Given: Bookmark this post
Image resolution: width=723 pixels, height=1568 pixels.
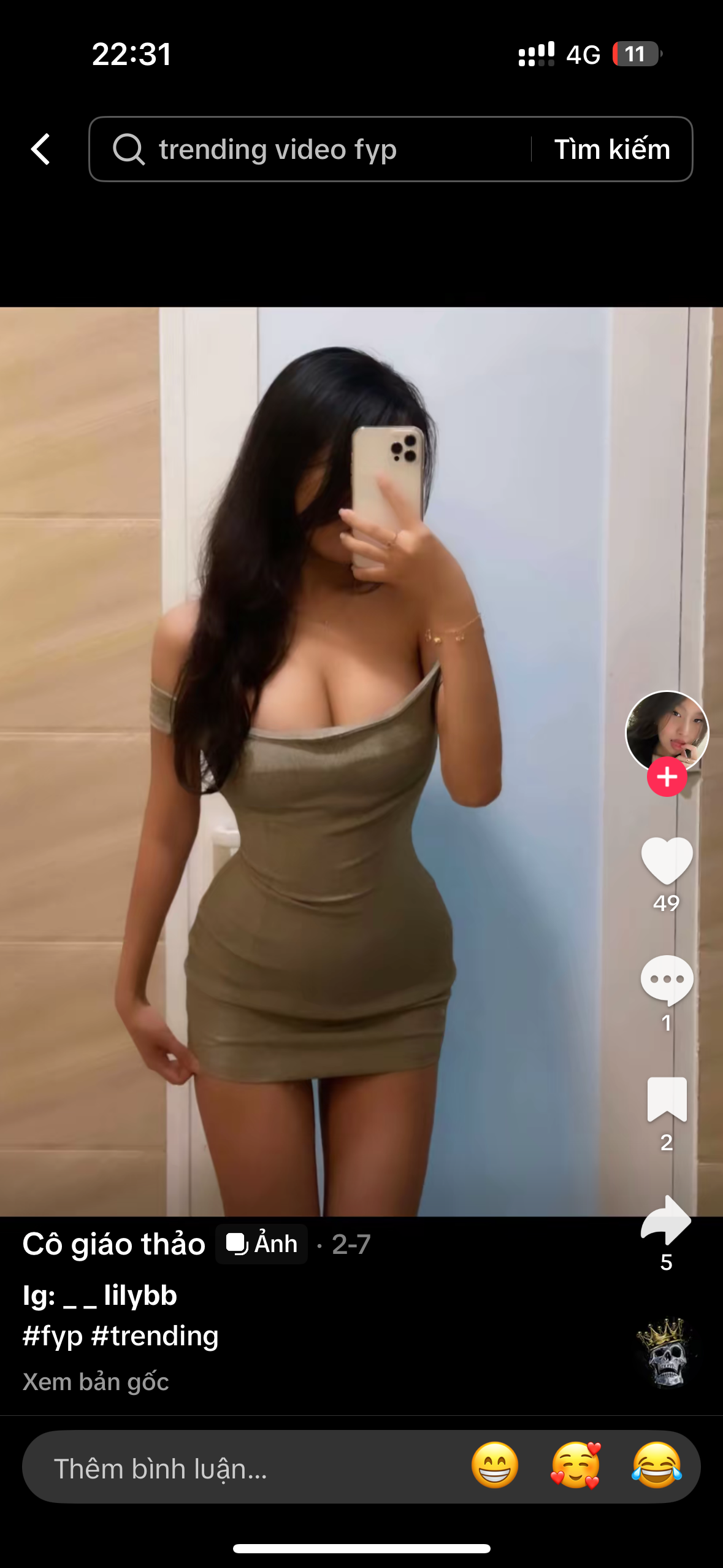Looking at the screenshot, I should point(667,1099).
